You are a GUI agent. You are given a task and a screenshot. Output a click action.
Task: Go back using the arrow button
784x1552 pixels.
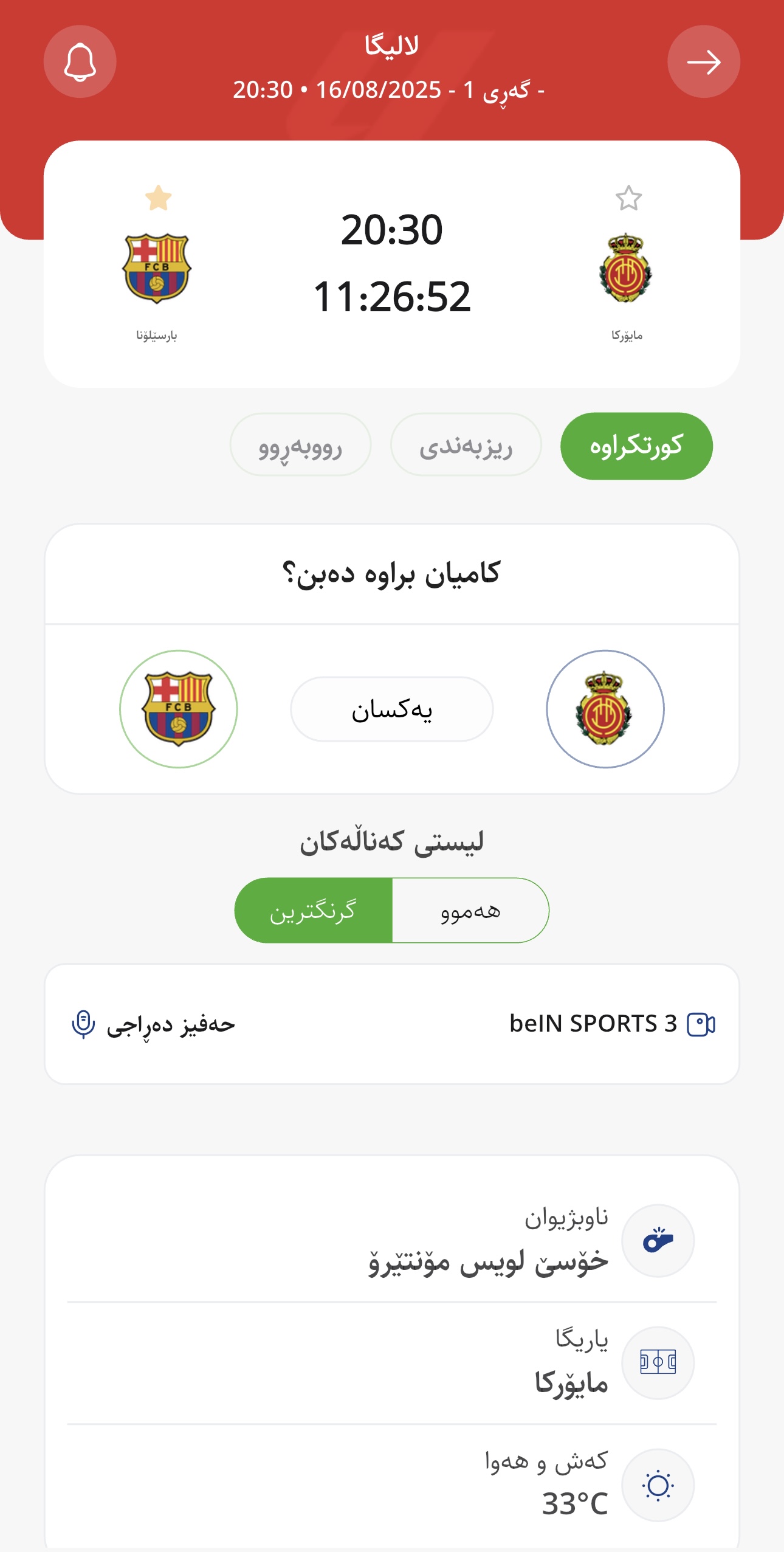pyautogui.click(x=703, y=62)
